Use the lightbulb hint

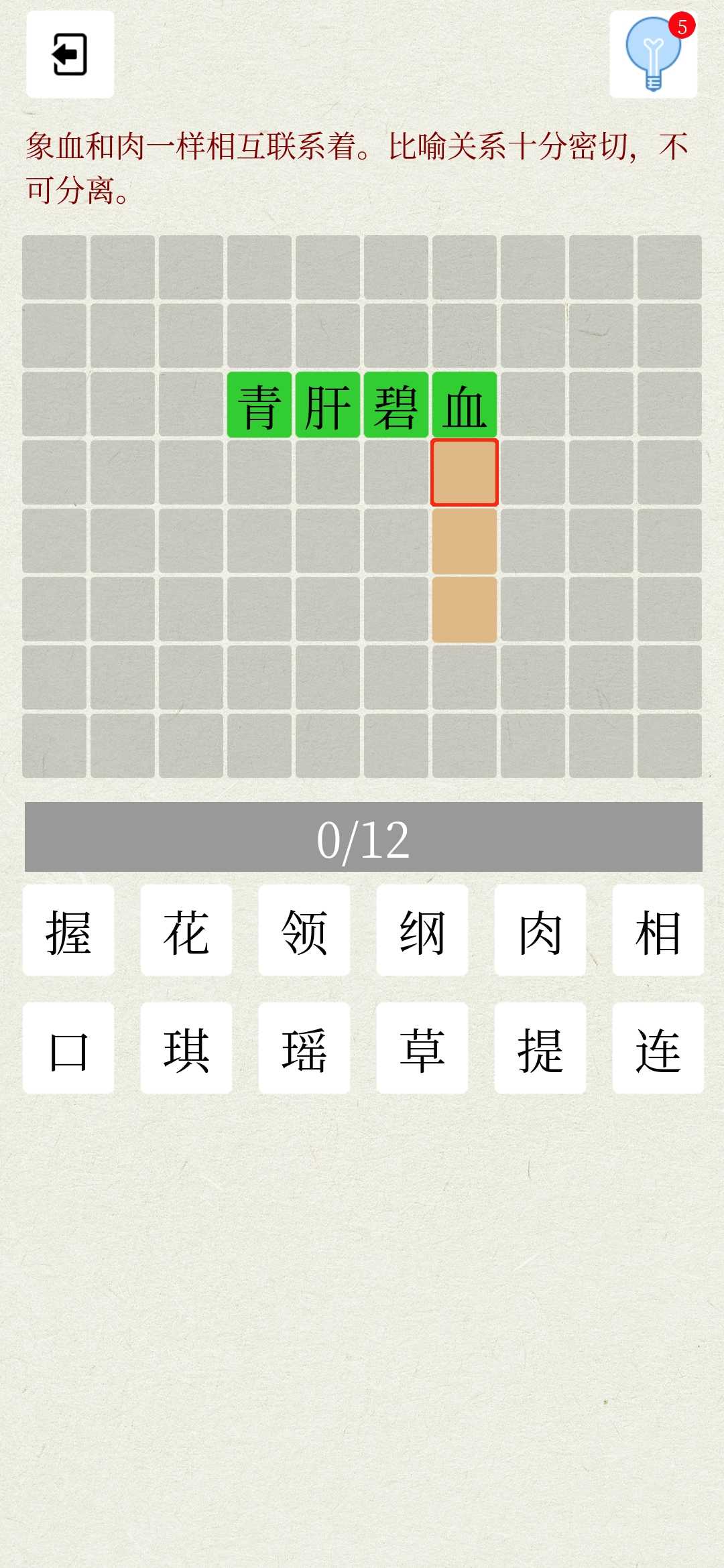[x=653, y=55]
